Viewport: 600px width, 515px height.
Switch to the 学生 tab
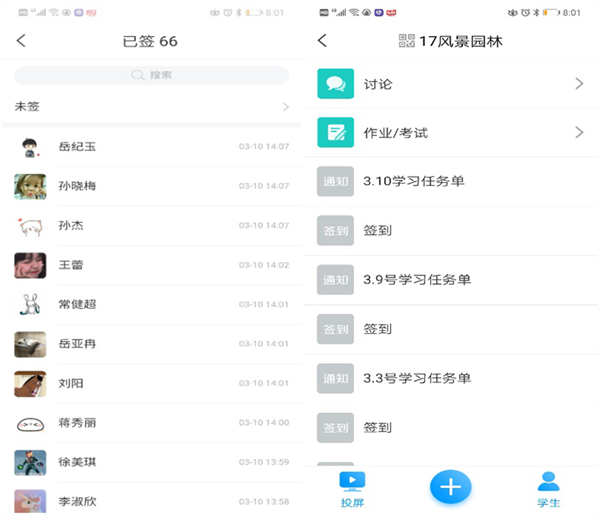click(x=548, y=488)
